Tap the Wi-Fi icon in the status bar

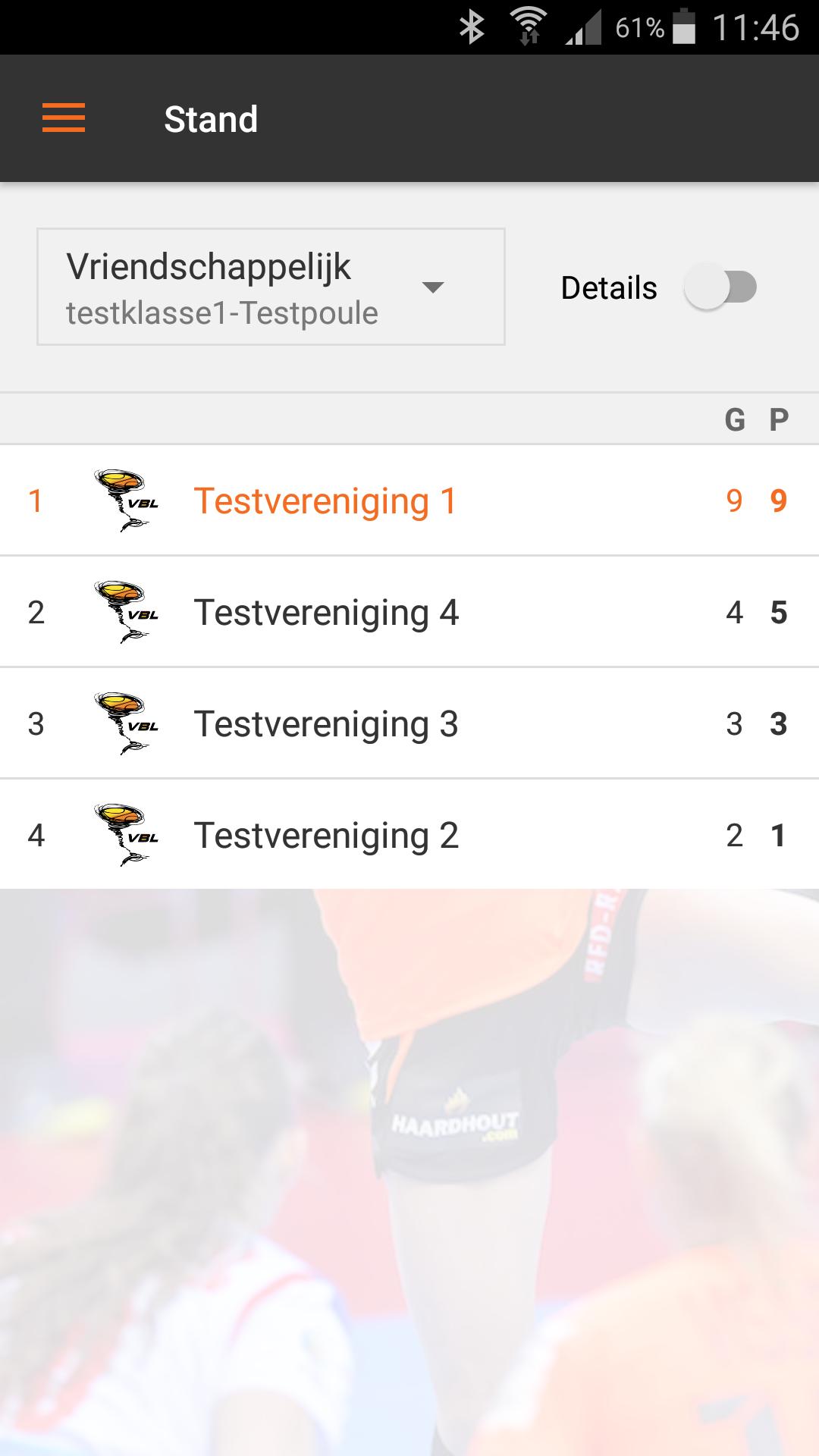pos(529,25)
